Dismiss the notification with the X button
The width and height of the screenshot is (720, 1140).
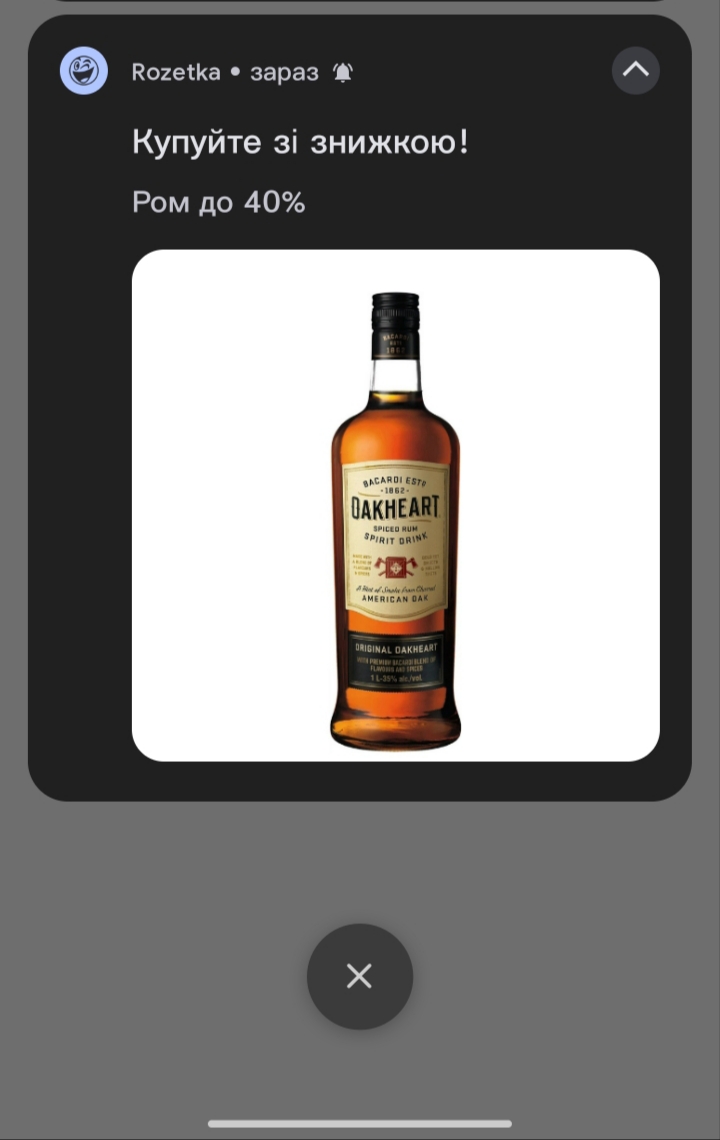(359, 976)
